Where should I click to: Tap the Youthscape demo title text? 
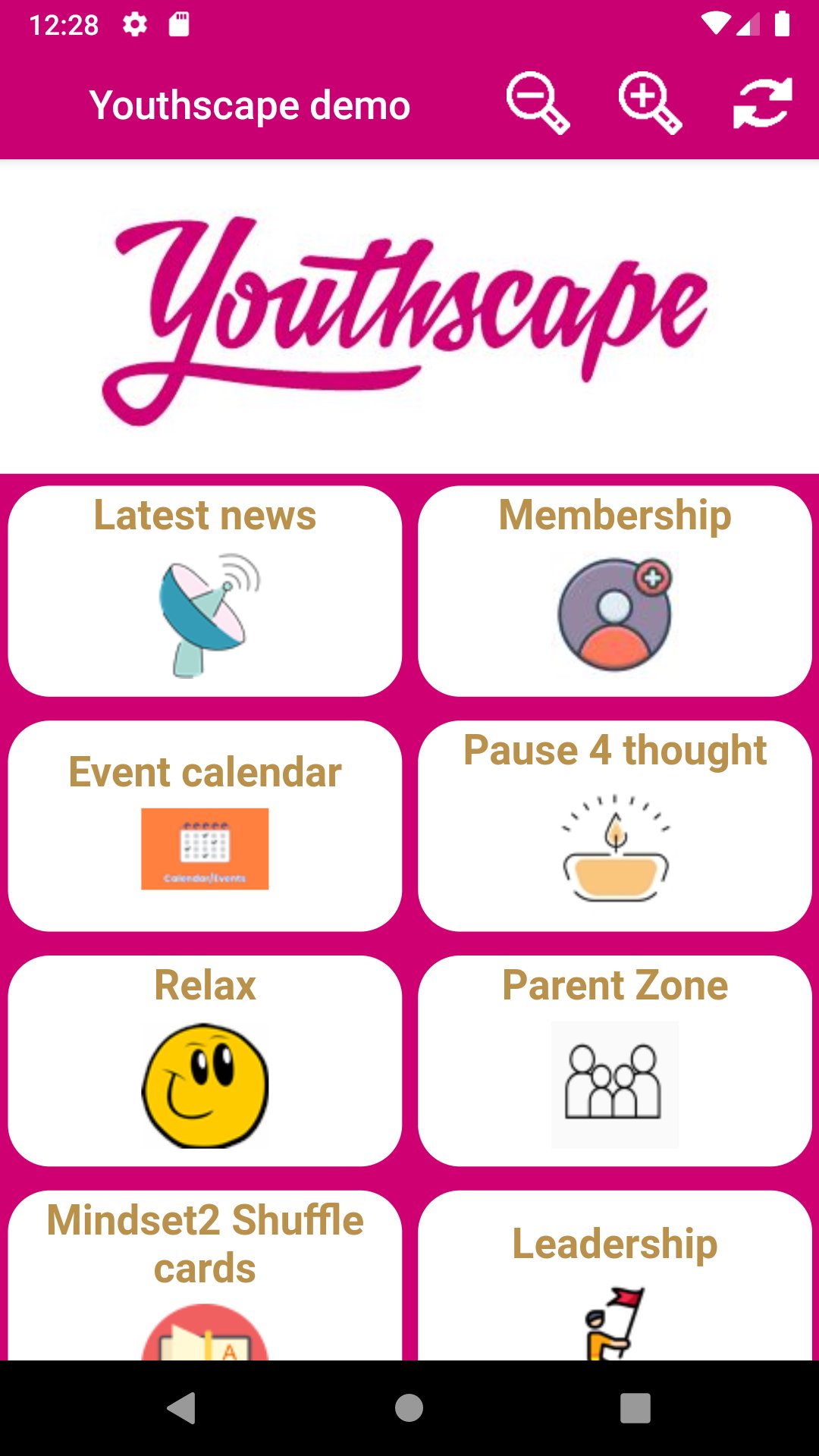tap(249, 105)
